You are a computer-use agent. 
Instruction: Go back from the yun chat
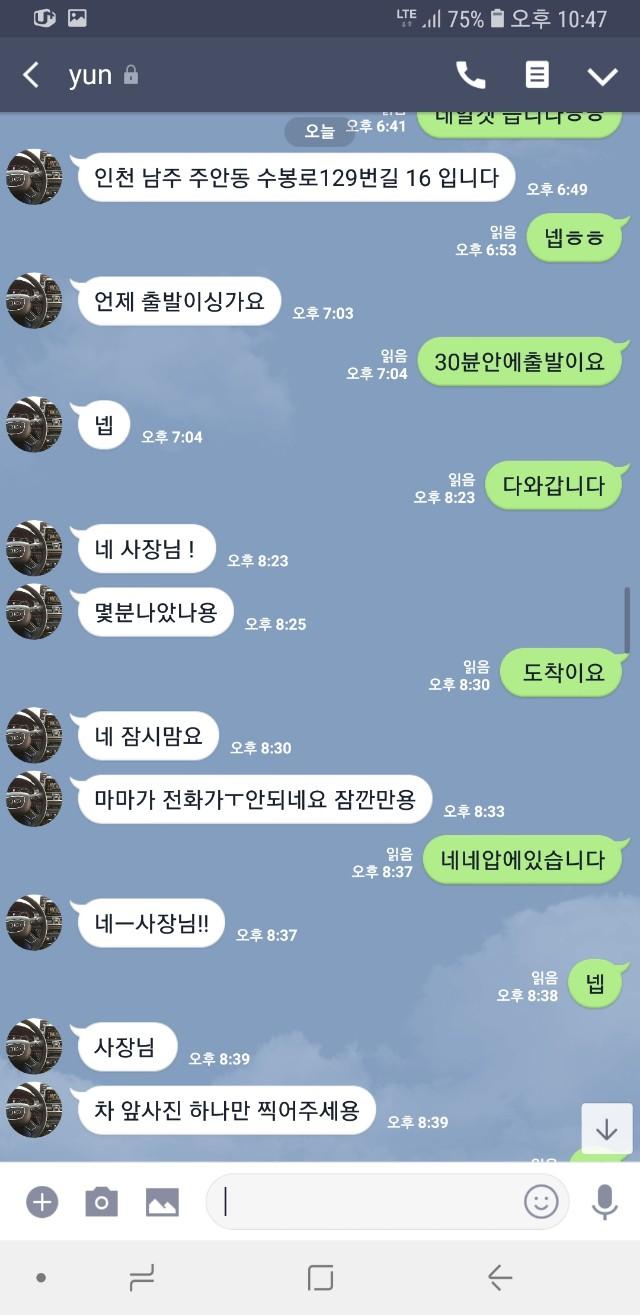31,75
